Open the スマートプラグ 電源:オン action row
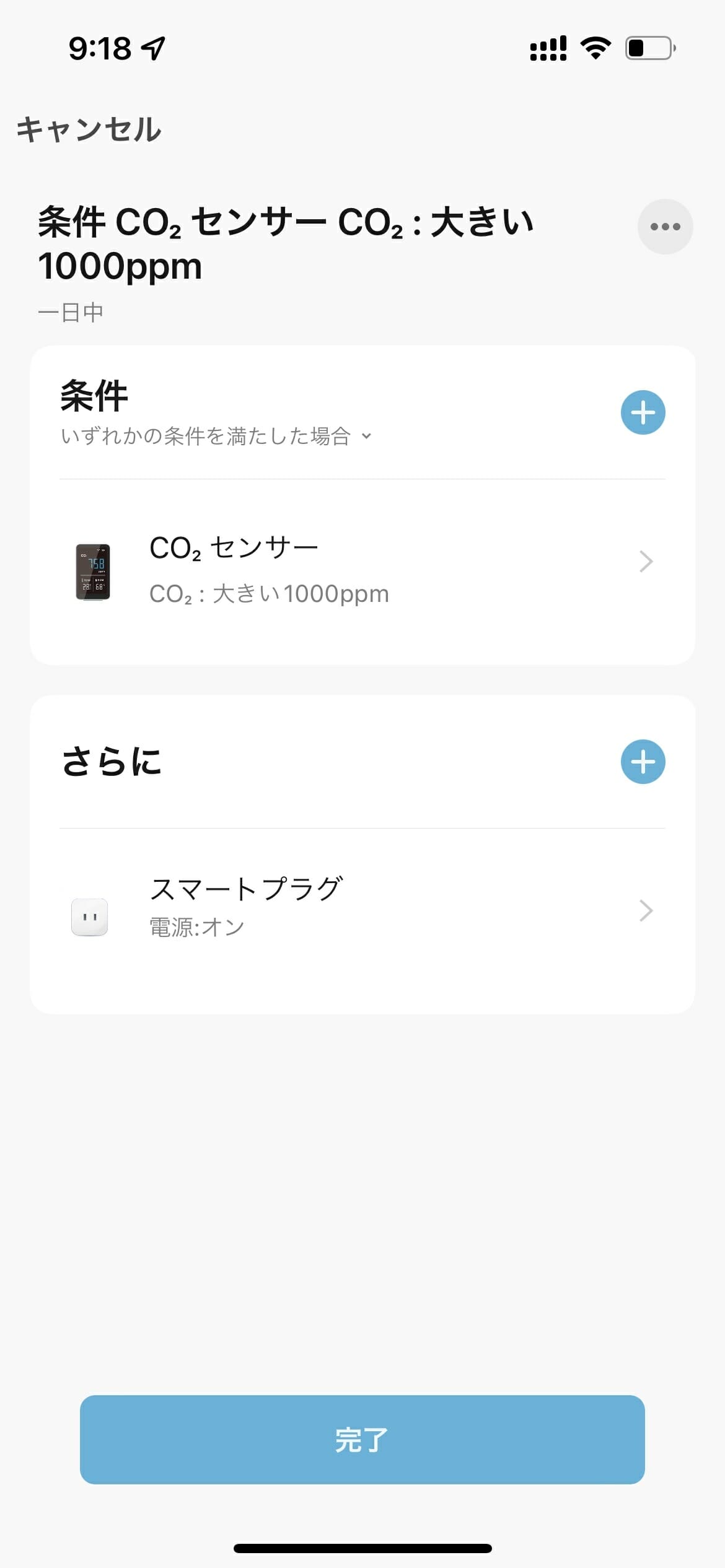 pyautogui.click(x=362, y=910)
